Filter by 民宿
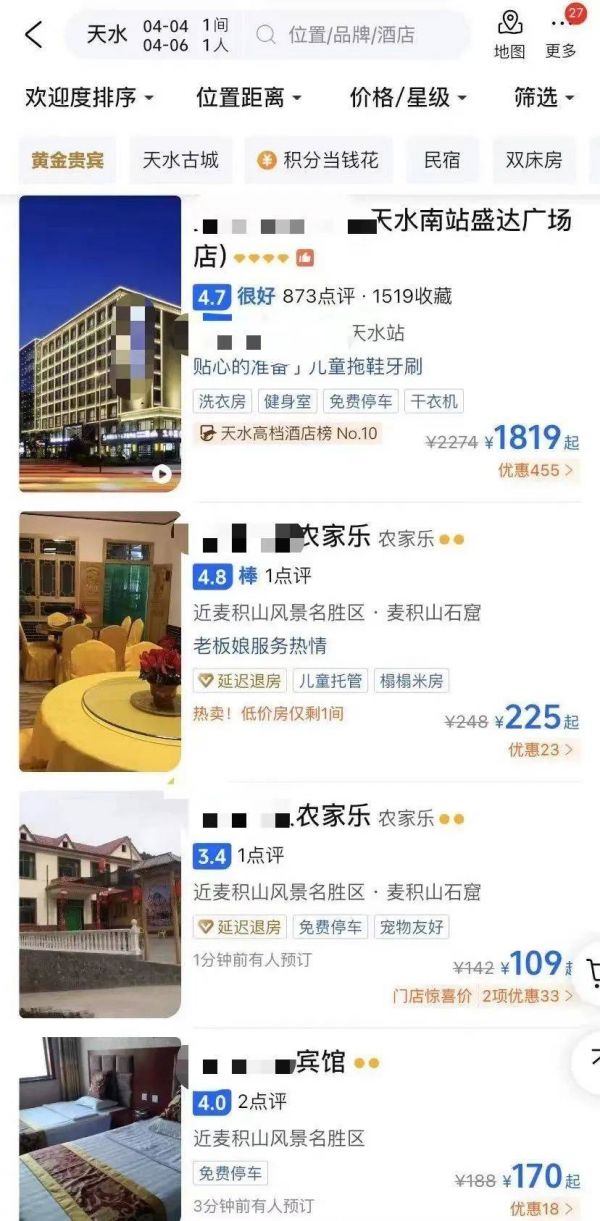The height and width of the screenshot is (1221, 600). [442, 160]
